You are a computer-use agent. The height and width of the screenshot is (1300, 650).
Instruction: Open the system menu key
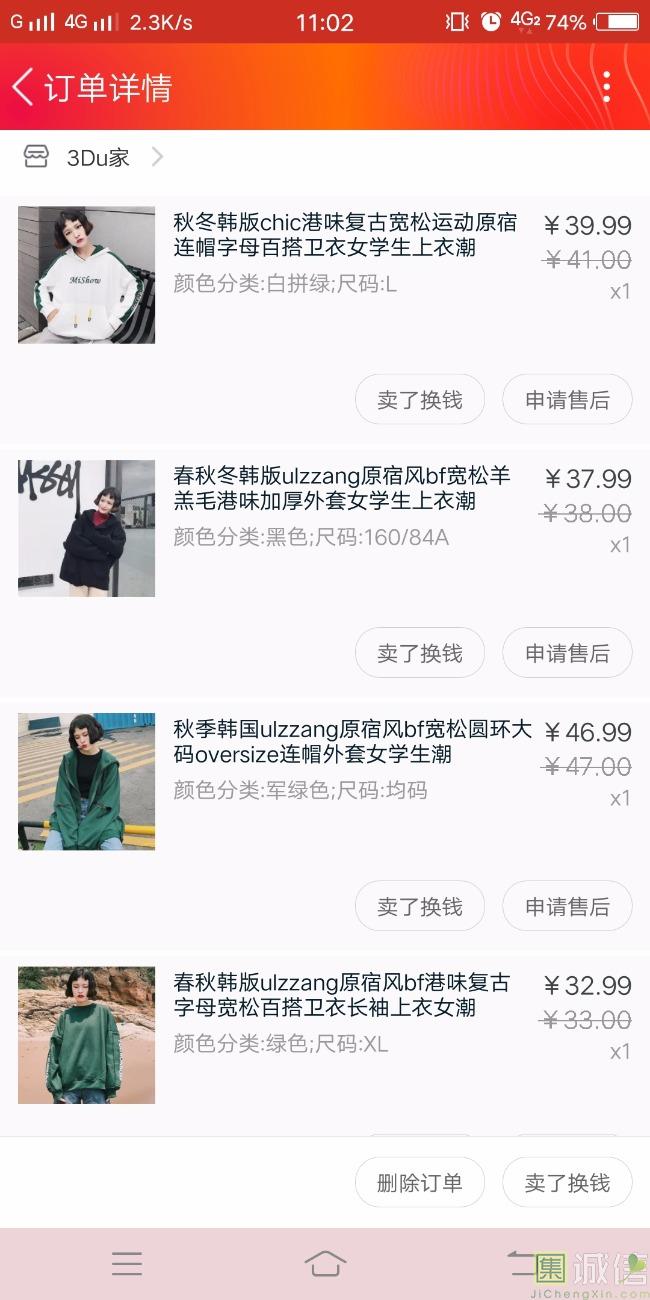pos(127,1264)
